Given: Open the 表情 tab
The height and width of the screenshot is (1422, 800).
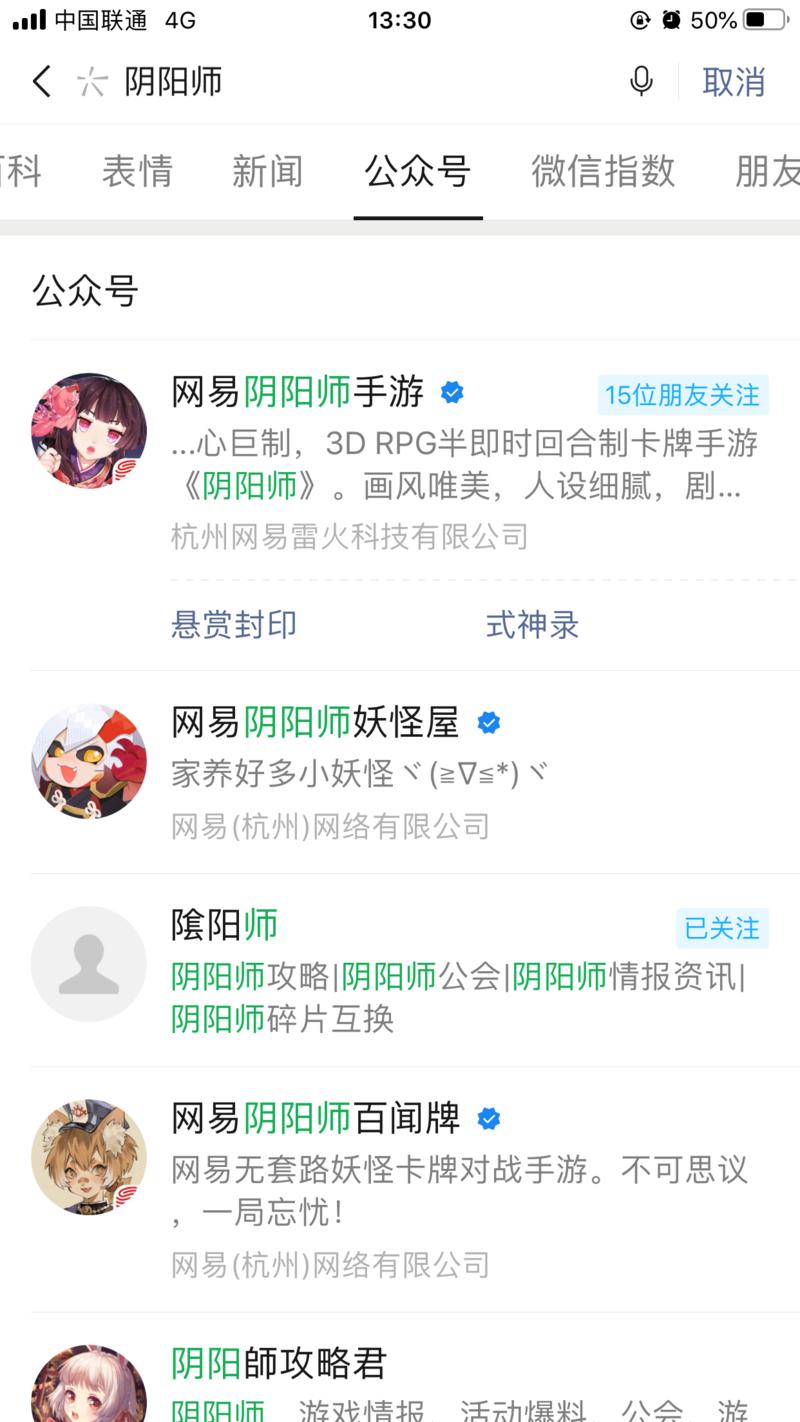Looking at the screenshot, I should pos(138,171).
